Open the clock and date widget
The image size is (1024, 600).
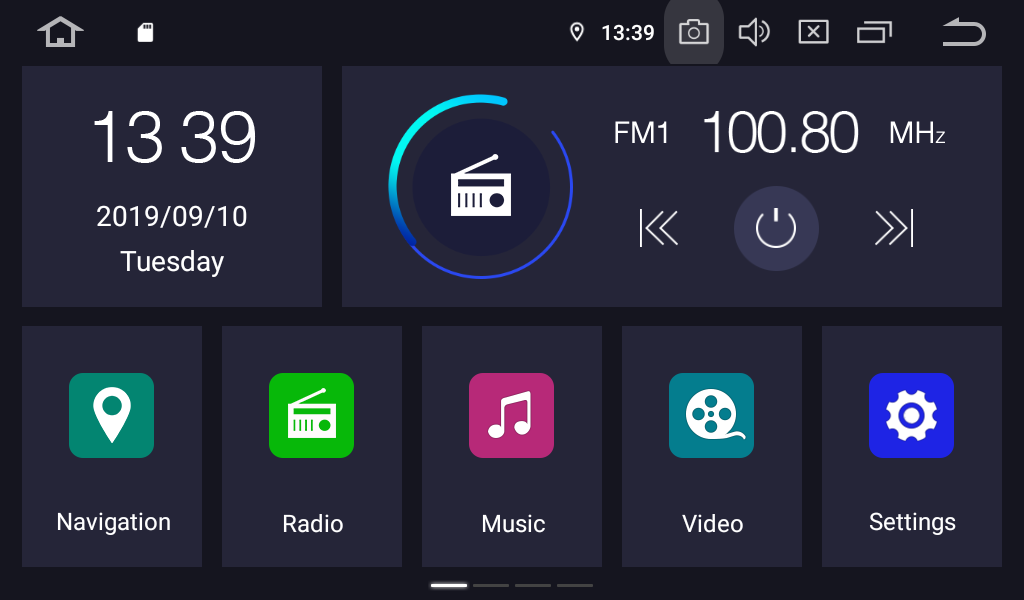pyautogui.click(x=172, y=187)
